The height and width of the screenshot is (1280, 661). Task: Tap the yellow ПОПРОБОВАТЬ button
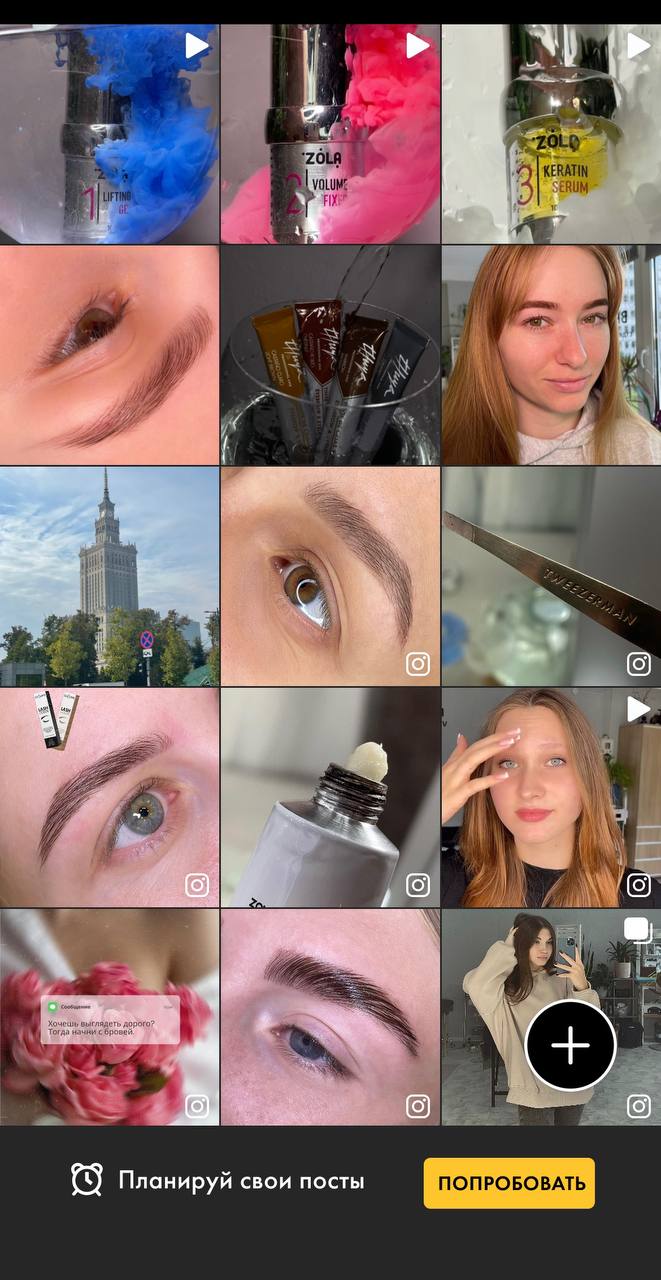[x=509, y=1183]
